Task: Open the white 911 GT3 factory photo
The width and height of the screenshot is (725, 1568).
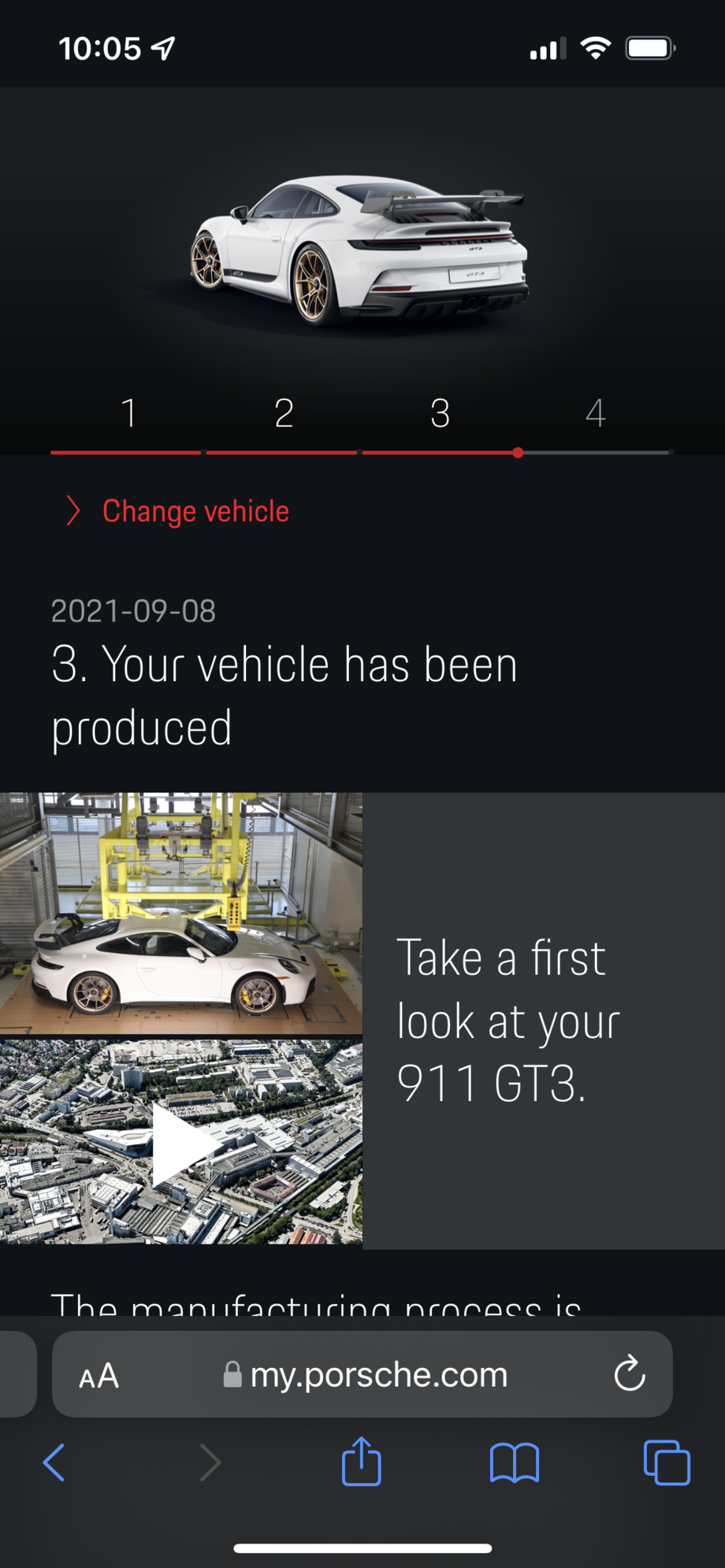Action: 181,914
